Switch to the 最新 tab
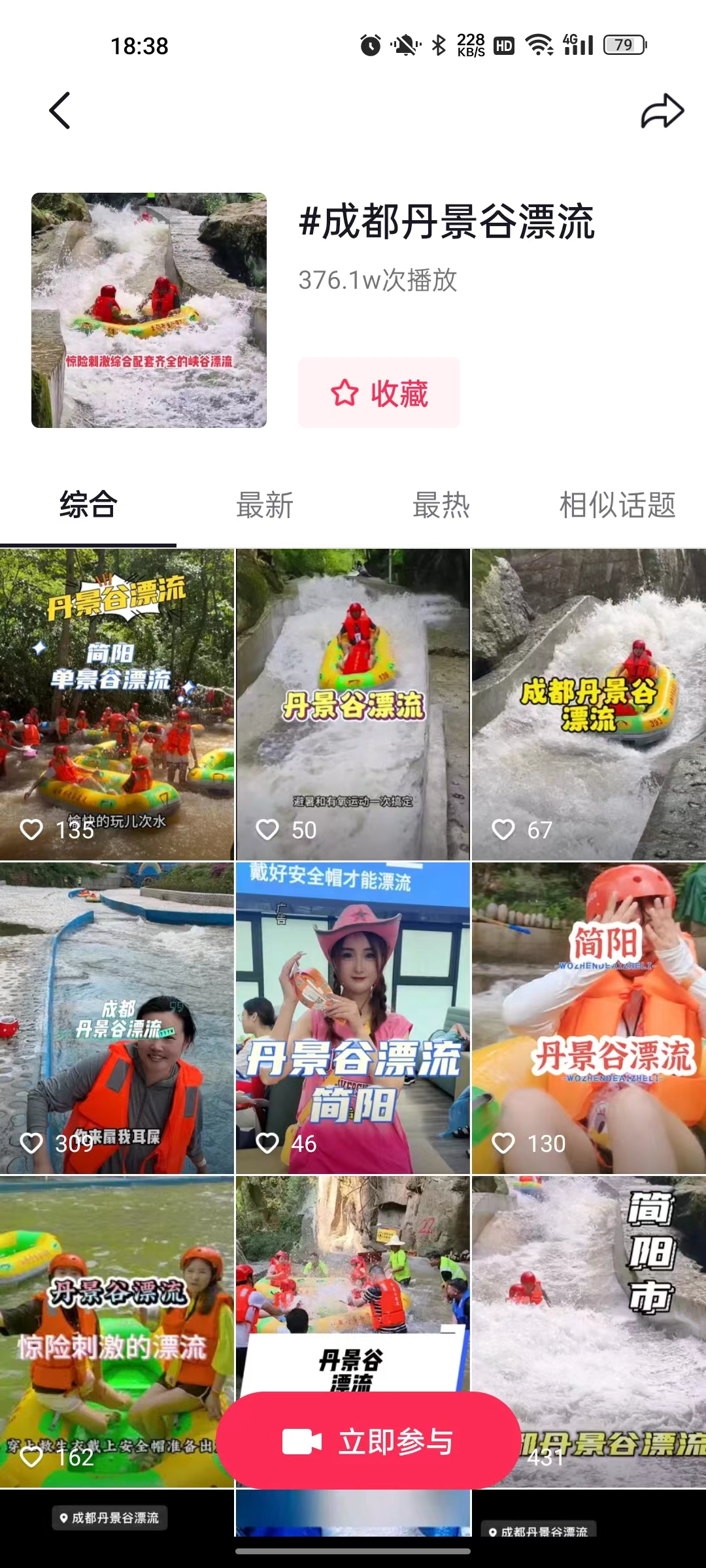706x1568 pixels. [x=264, y=506]
